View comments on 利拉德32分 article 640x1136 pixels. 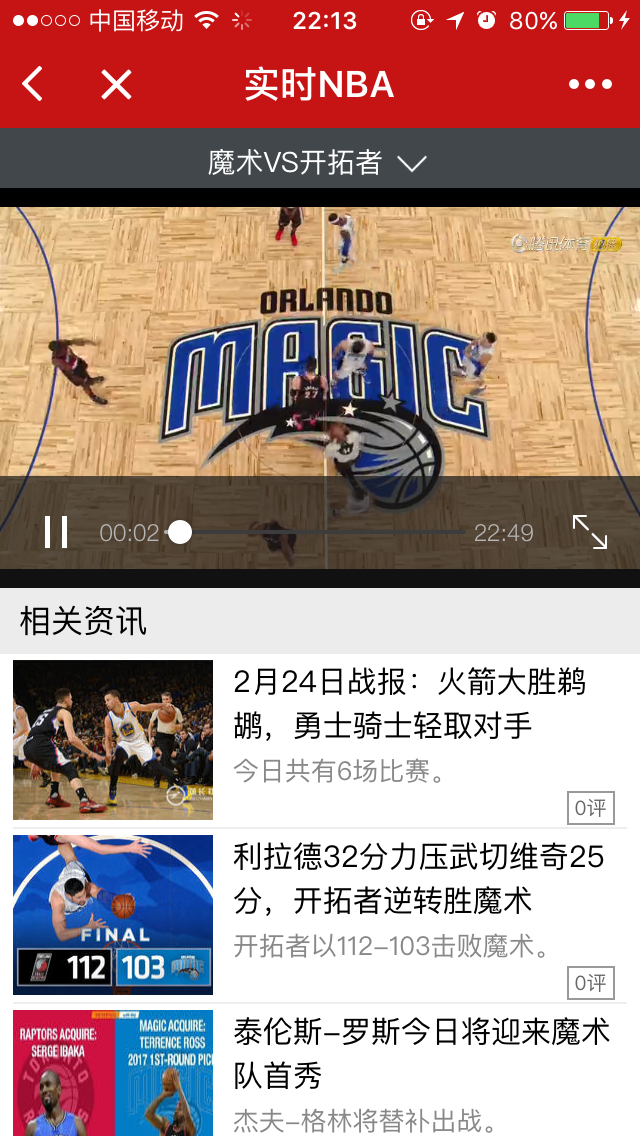point(590,983)
